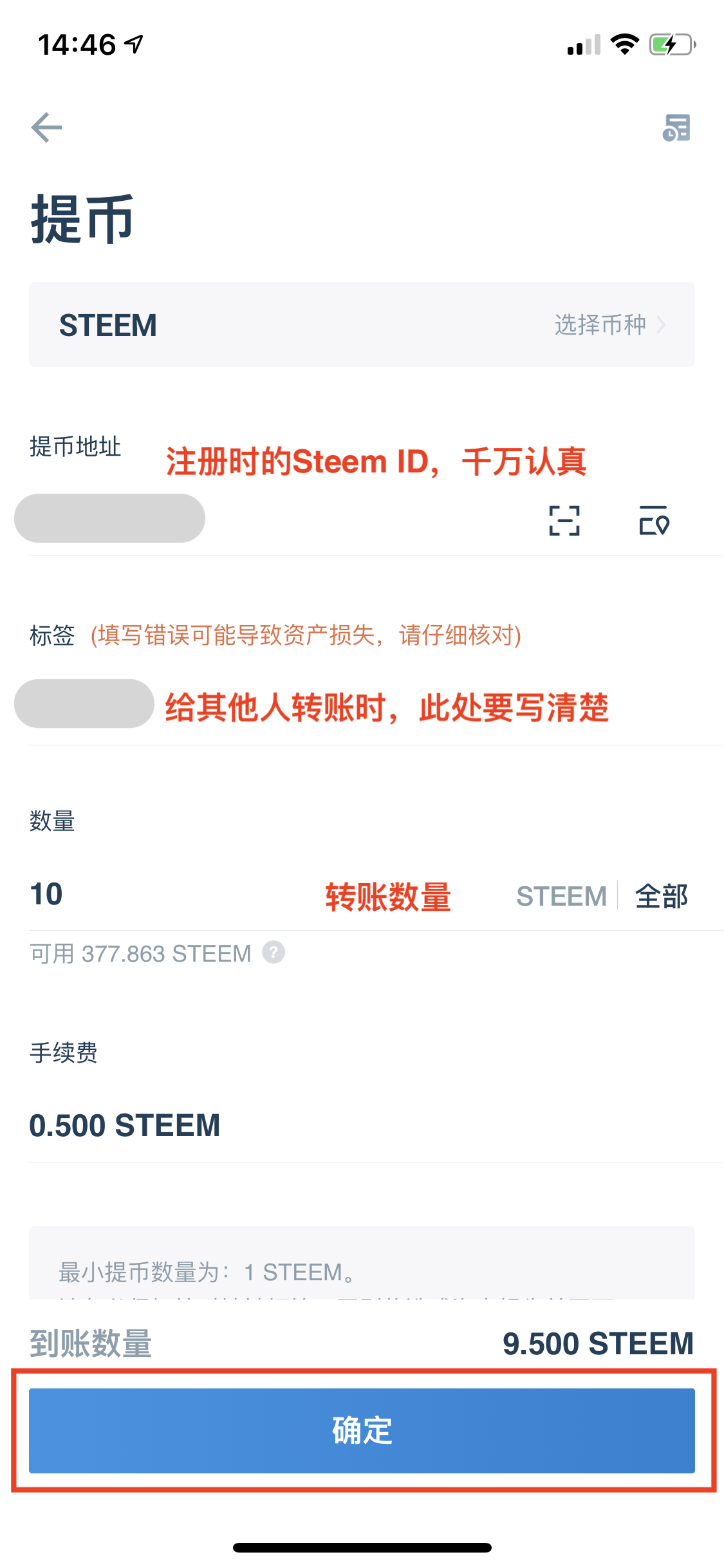Image resolution: width=724 pixels, height=1568 pixels.
Task: Confirm withdrawal with 确定 button
Action: [362, 1430]
